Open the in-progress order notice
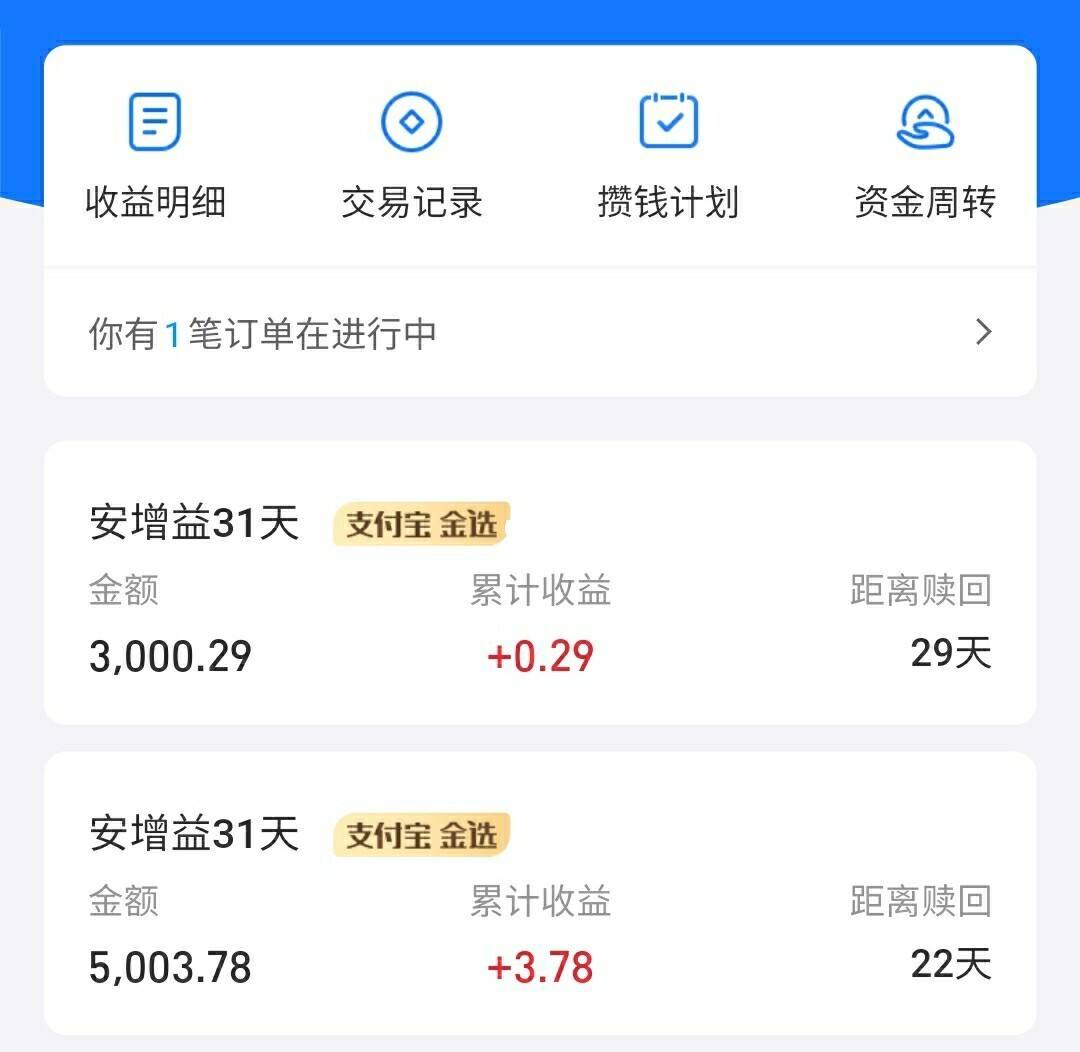The height and width of the screenshot is (1052, 1080). pos(540,333)
